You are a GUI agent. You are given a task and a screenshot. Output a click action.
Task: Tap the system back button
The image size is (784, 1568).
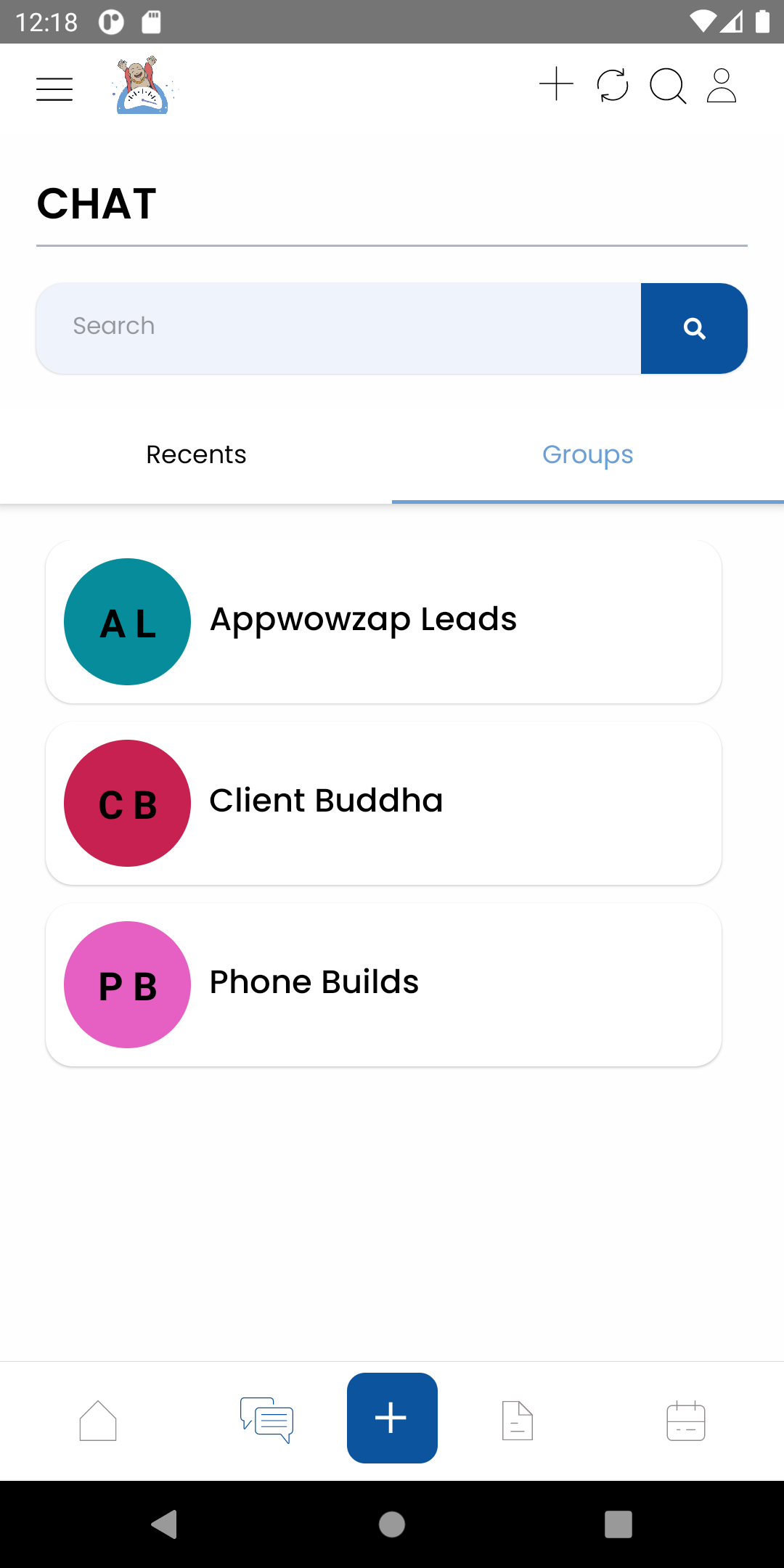[x=165, y=1524]
